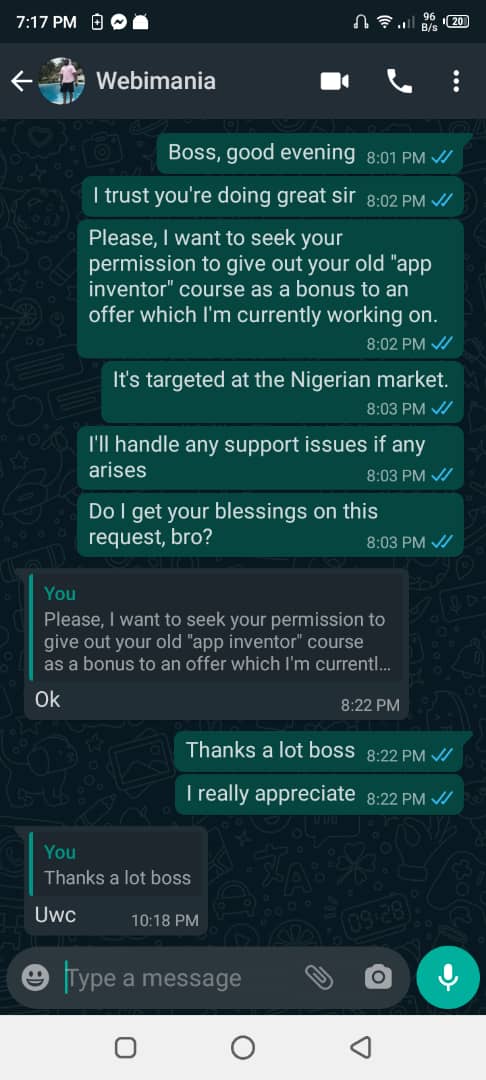Open the attachment paperclip

(x=319, y=977)
